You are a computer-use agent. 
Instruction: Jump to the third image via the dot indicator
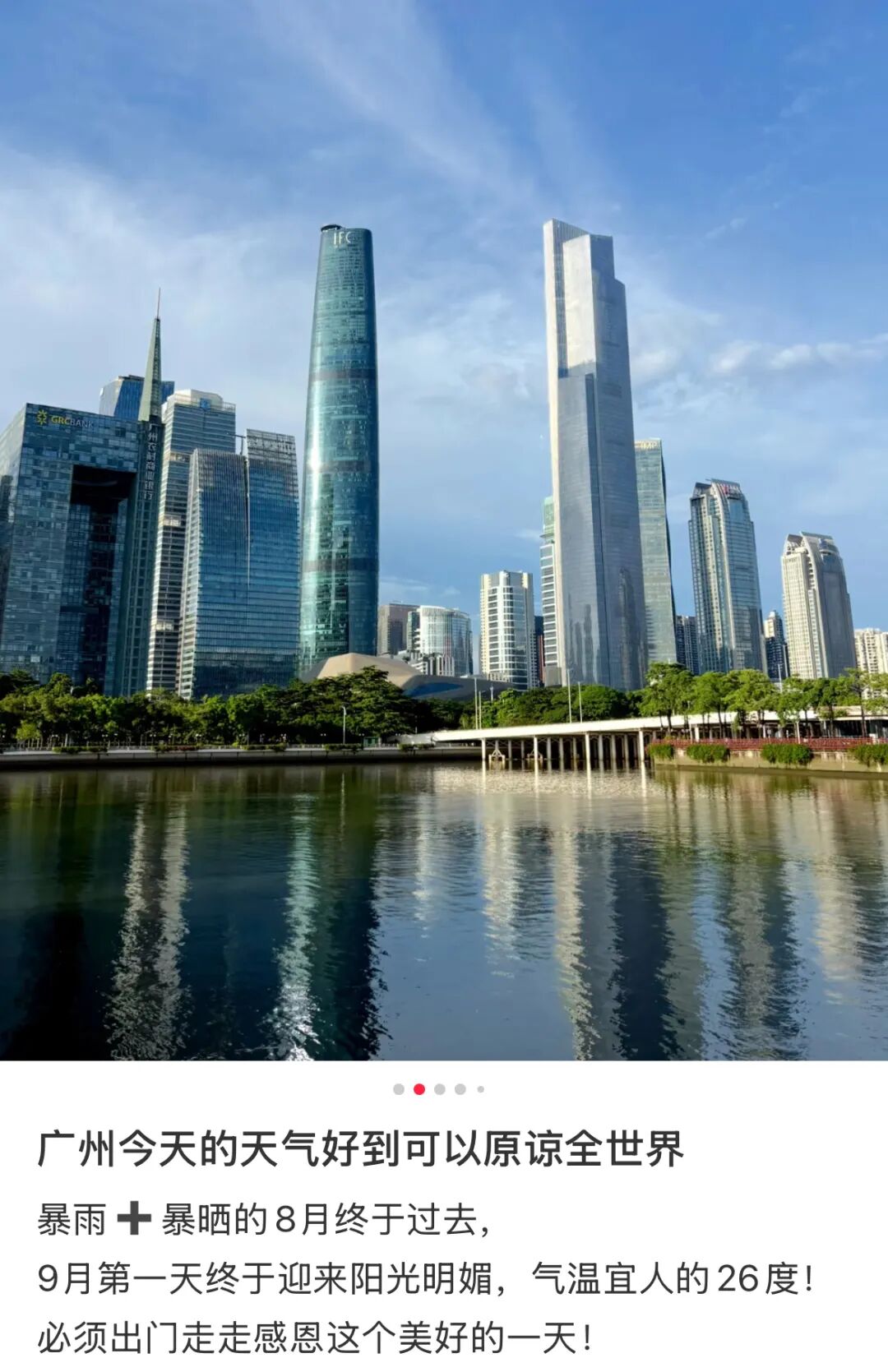[440, 1089]
